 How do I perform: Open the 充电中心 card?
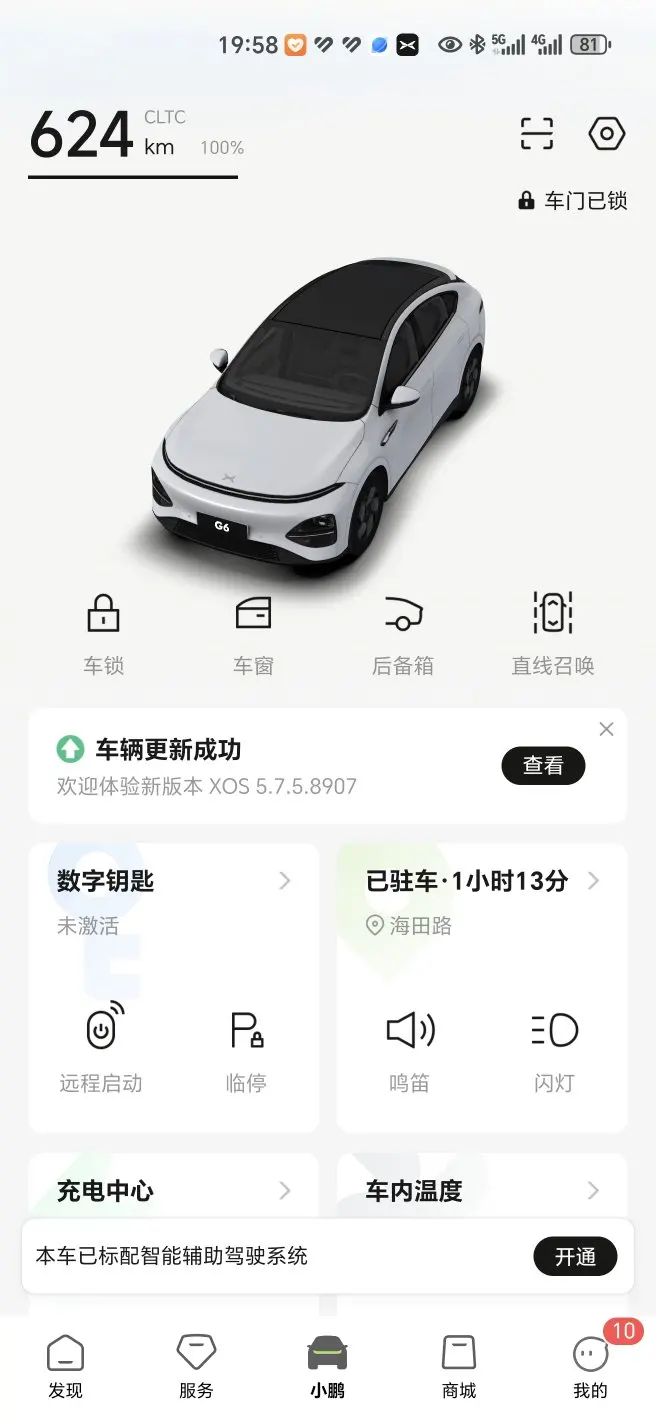coord(173,1190)
